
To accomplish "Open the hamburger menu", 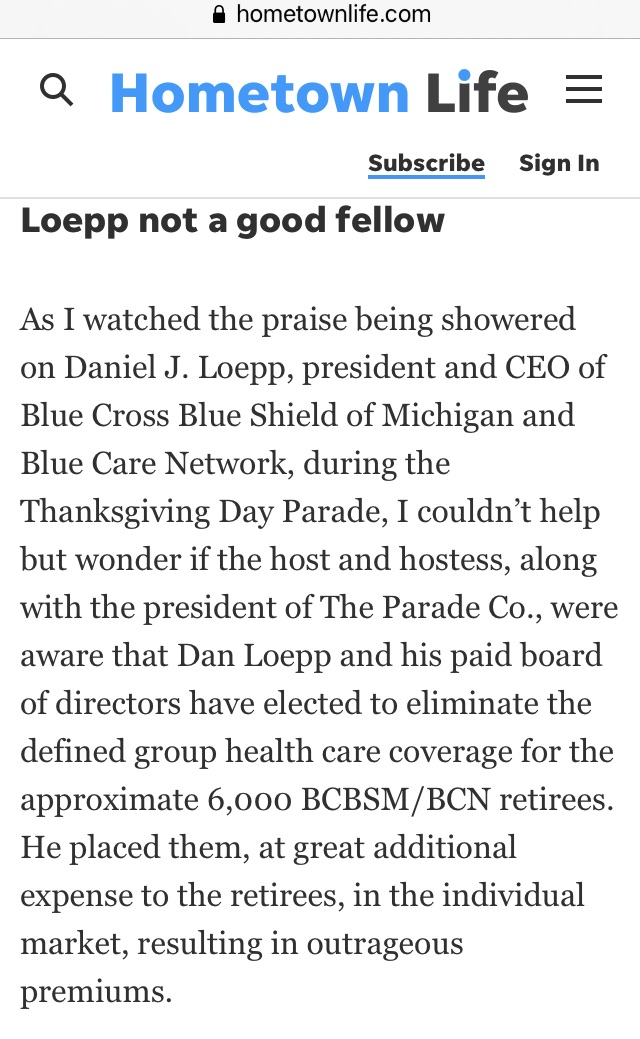I will (x=584, y=89).
